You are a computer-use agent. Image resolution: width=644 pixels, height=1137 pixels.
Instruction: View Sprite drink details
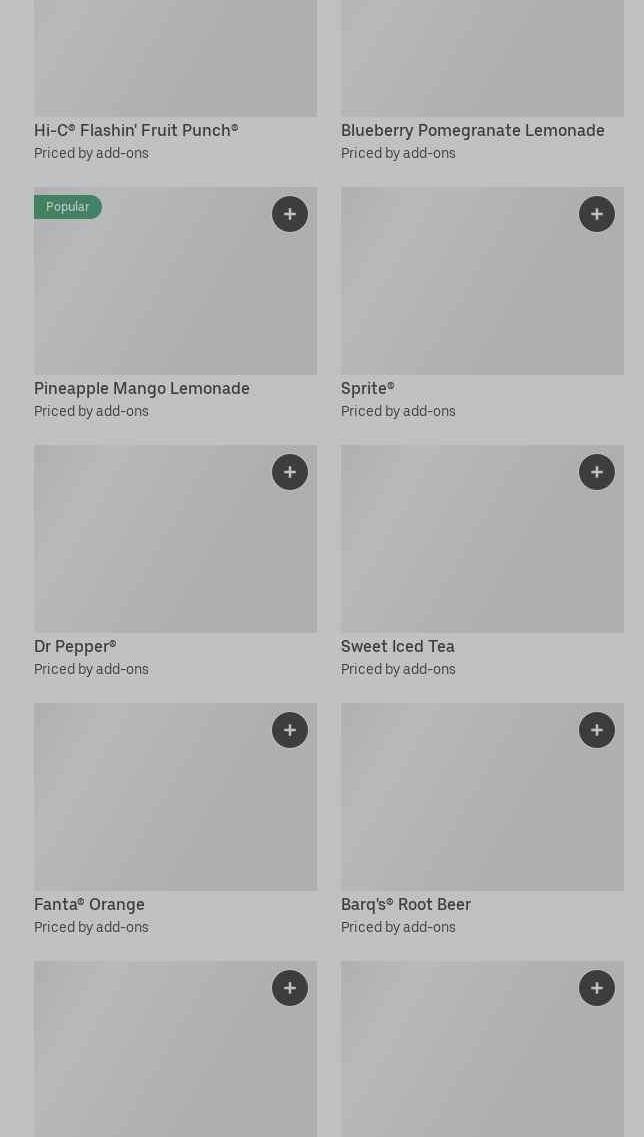tap(482, 300)
